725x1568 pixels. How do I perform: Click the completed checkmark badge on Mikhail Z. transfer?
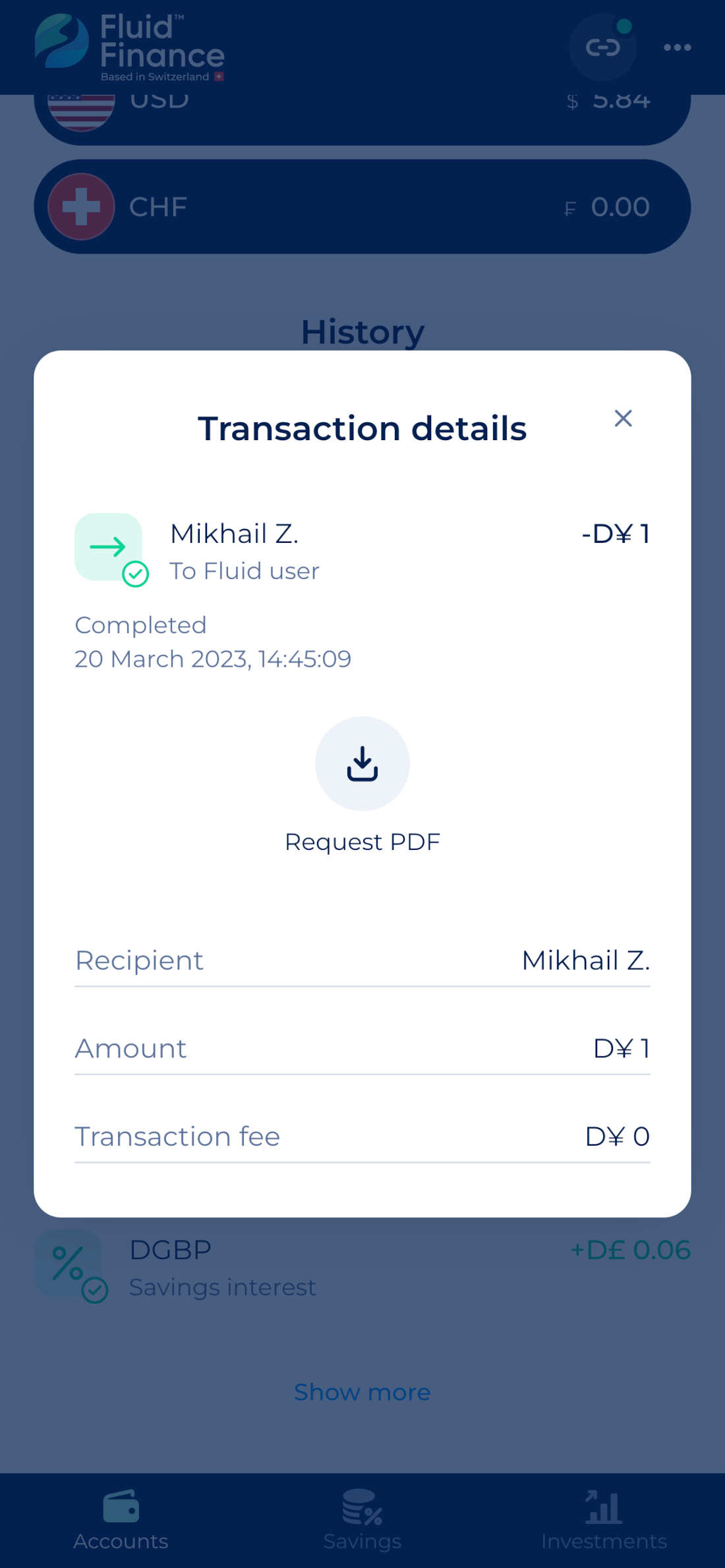pos(135,574)
